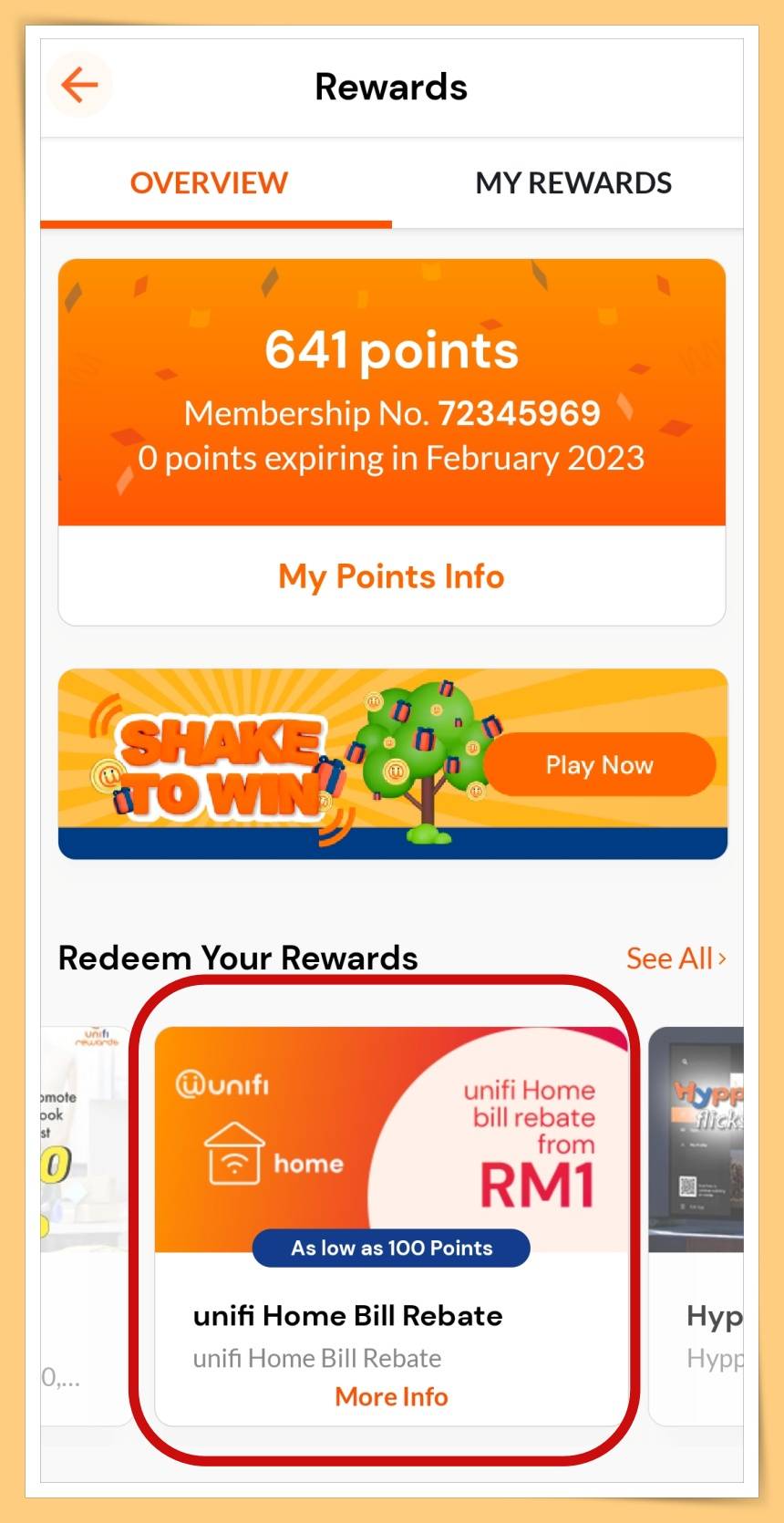The image size is (784, 1523).
Task: Go back using the arrow icon
Action: tap(79, 86)
